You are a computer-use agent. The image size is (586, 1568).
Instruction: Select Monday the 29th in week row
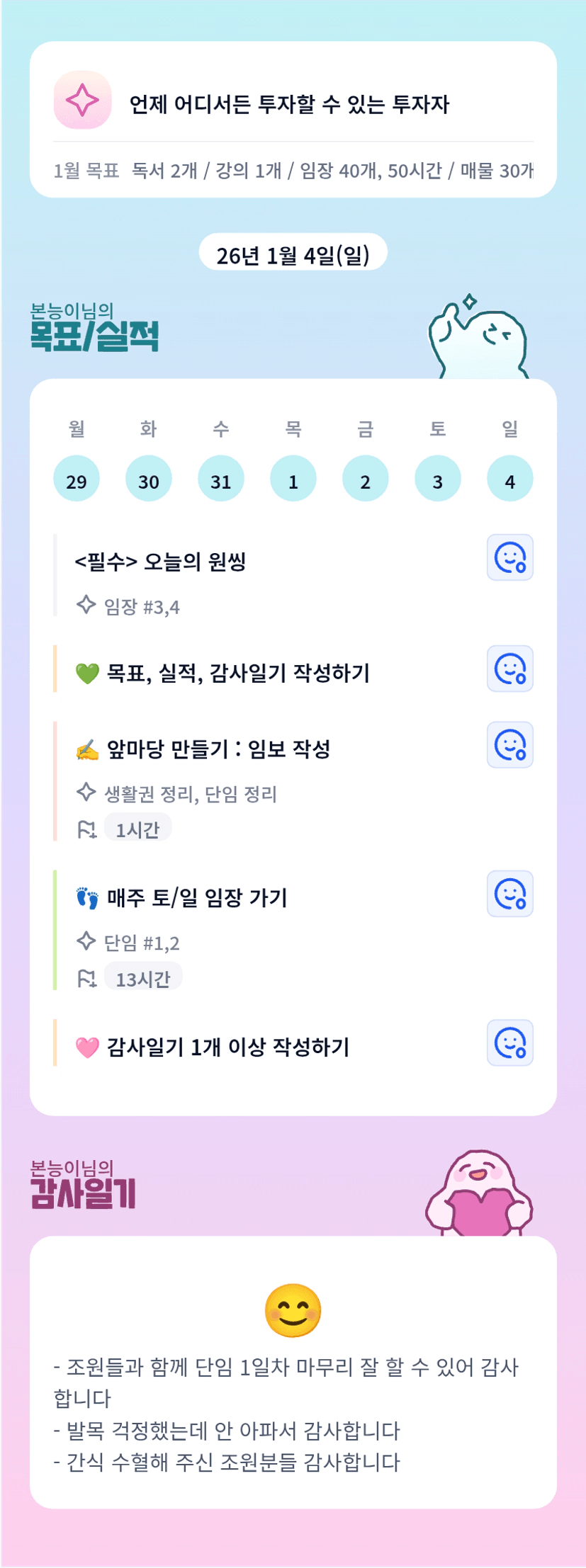pyautogui.click(x=77, y=479)
